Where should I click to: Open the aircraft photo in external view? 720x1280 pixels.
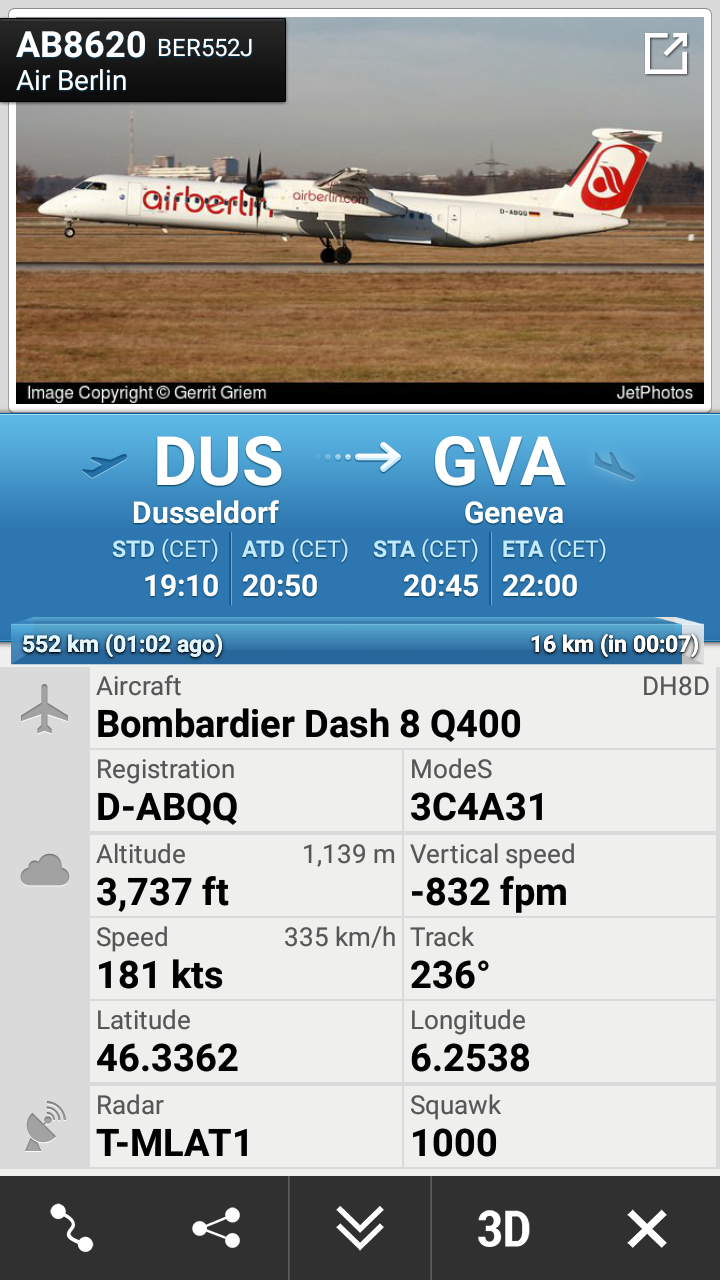[666, 54]
